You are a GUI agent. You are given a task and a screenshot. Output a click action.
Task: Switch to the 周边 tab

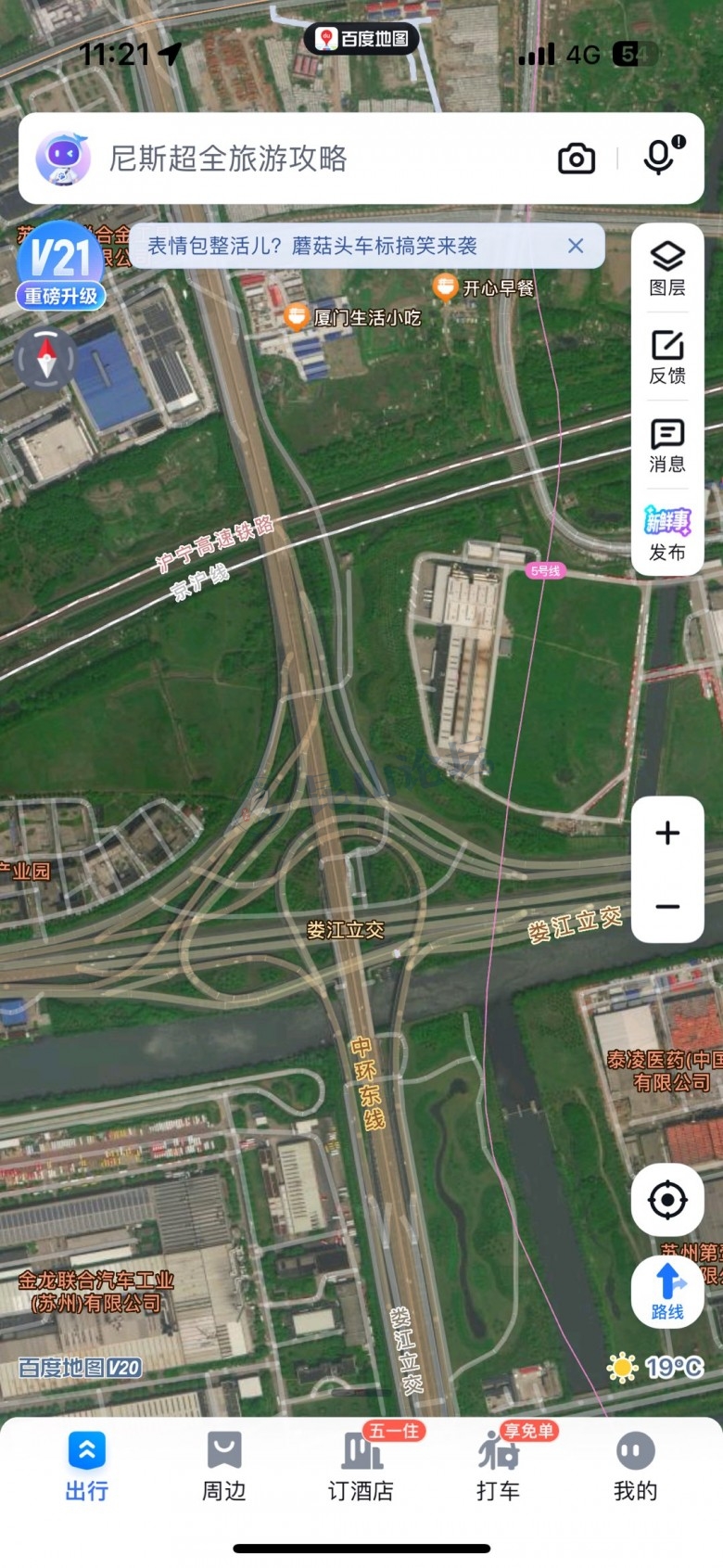(224, 1467)
